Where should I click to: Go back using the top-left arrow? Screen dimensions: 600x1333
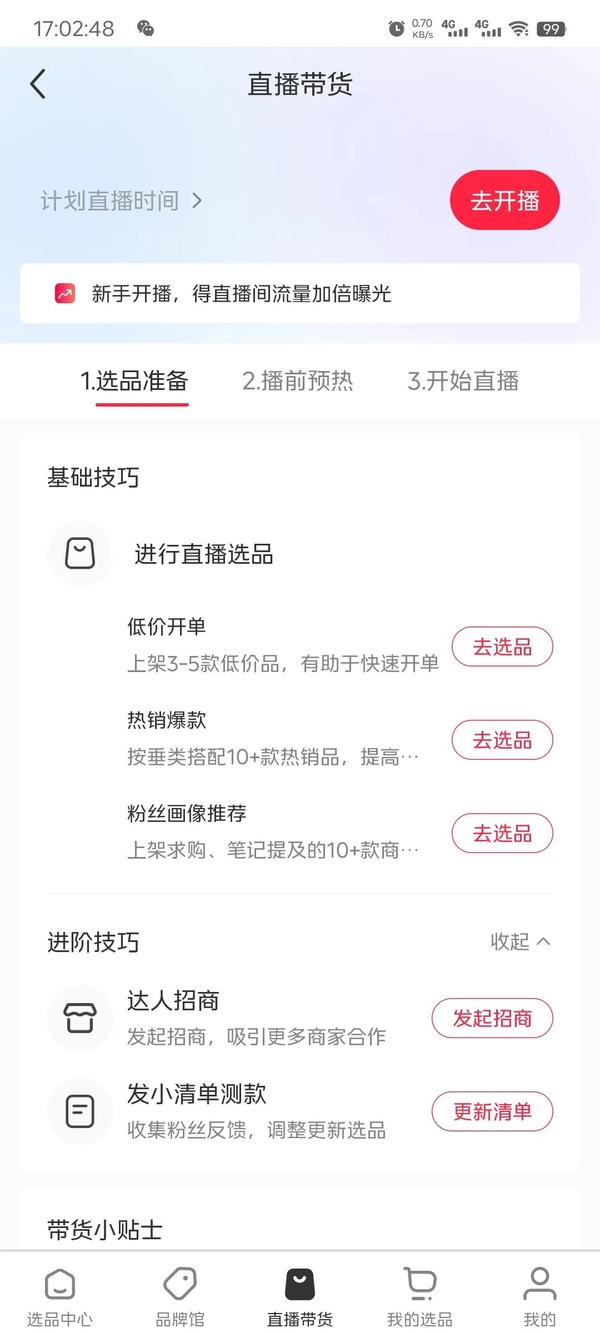38,84
